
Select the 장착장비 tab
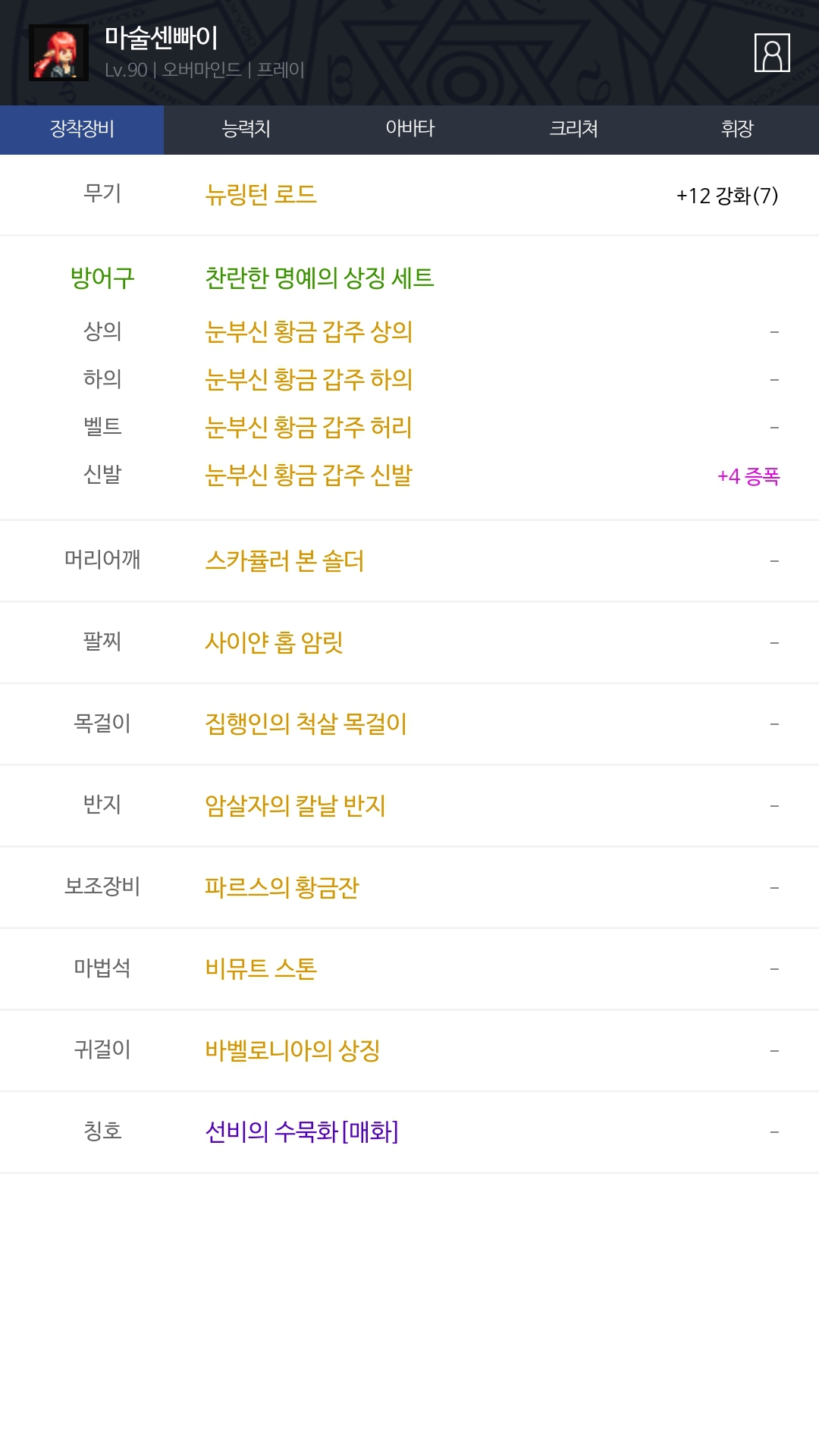[x=82, y=129]
